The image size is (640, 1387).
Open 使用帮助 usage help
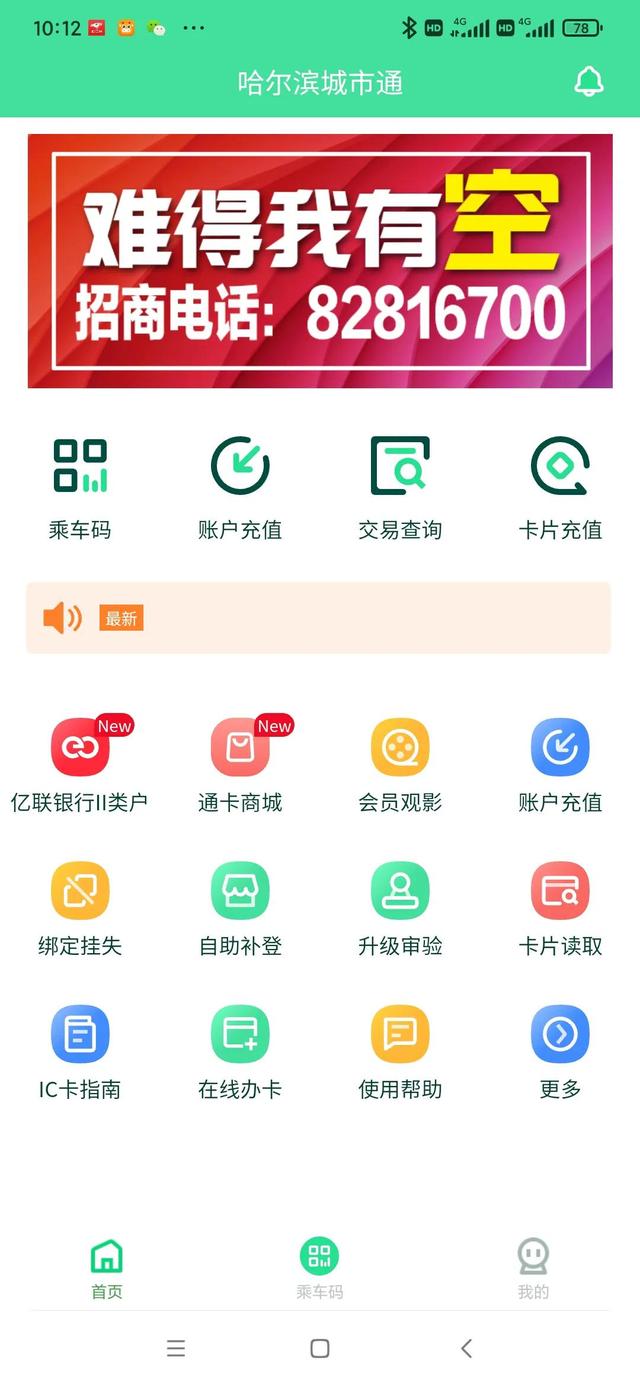pos(400,1051)
